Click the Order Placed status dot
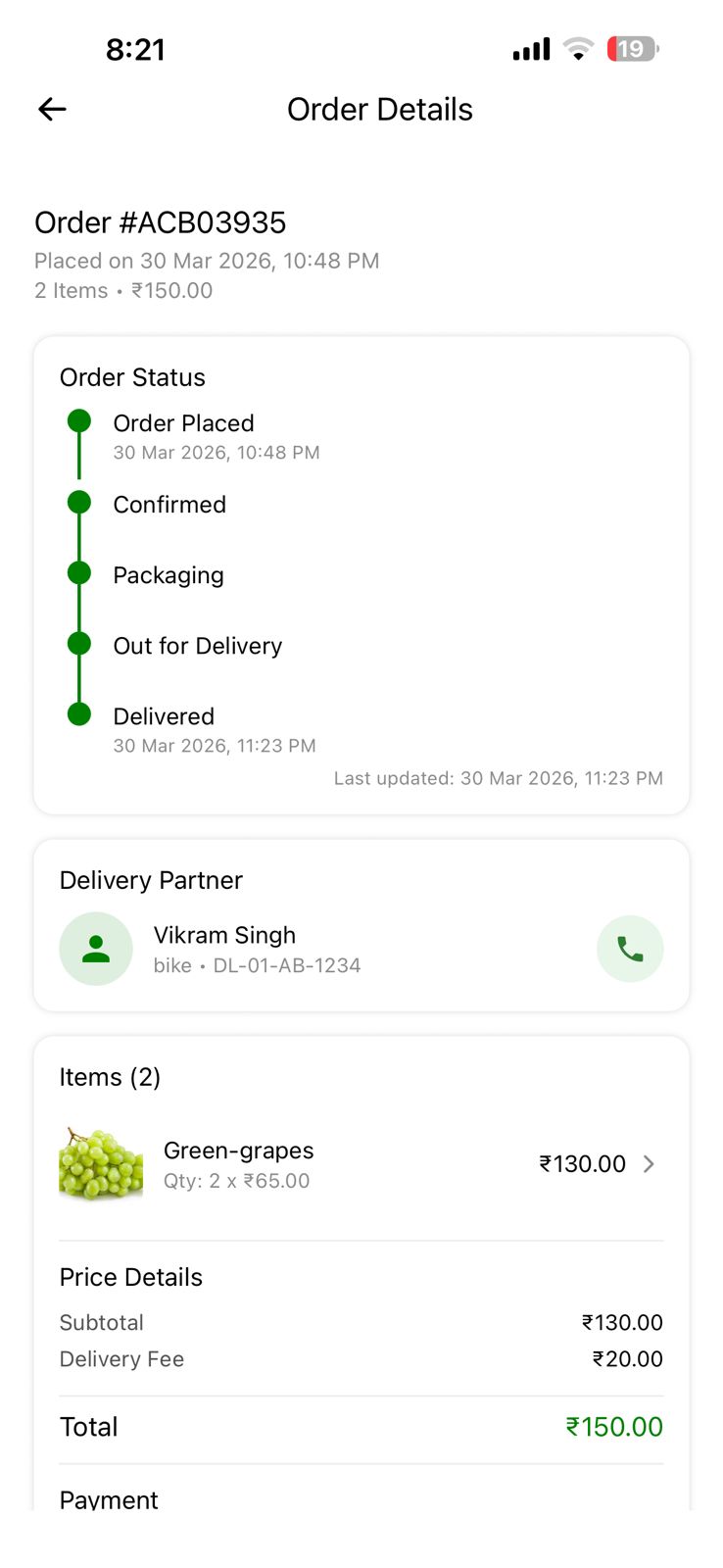The image size is (723, 1568). (78, 419)
